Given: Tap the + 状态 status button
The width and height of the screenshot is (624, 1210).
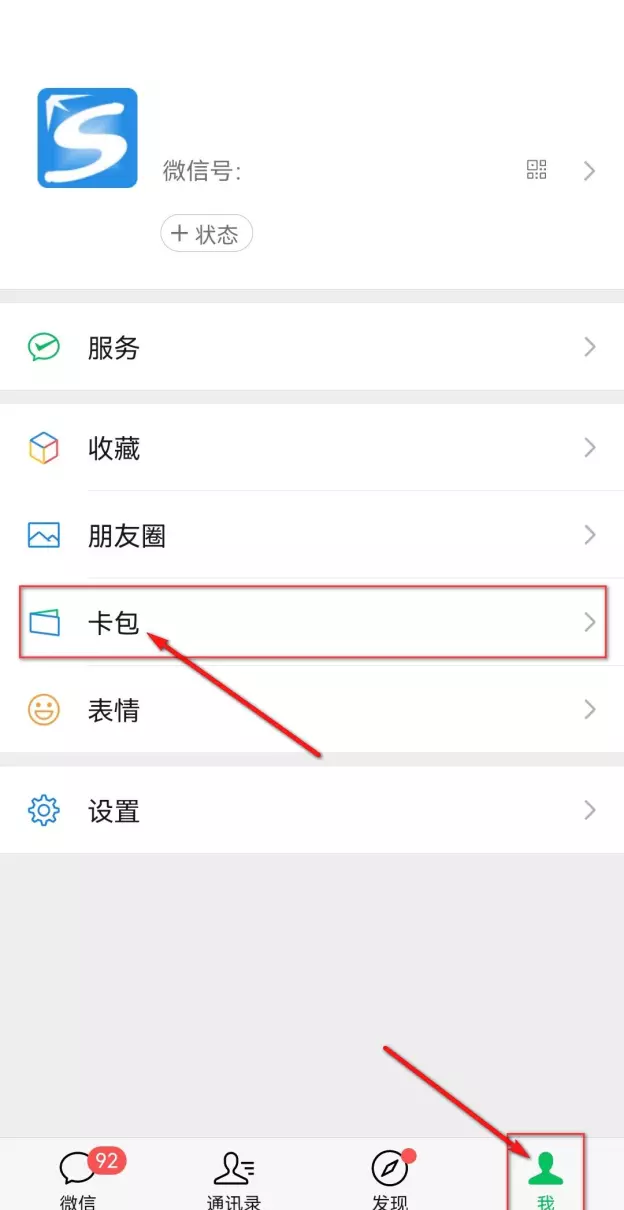Looking at the screenshot, I should (206, 234).
